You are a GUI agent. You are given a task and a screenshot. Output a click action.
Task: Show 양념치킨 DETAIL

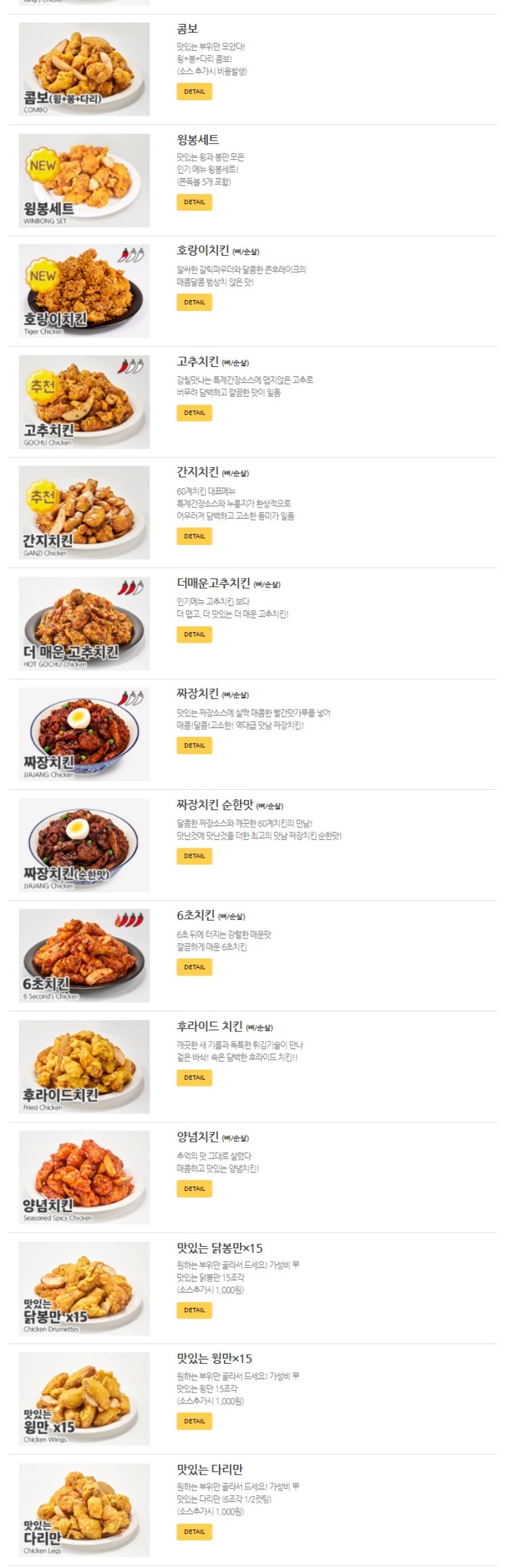click(194, 1188)
